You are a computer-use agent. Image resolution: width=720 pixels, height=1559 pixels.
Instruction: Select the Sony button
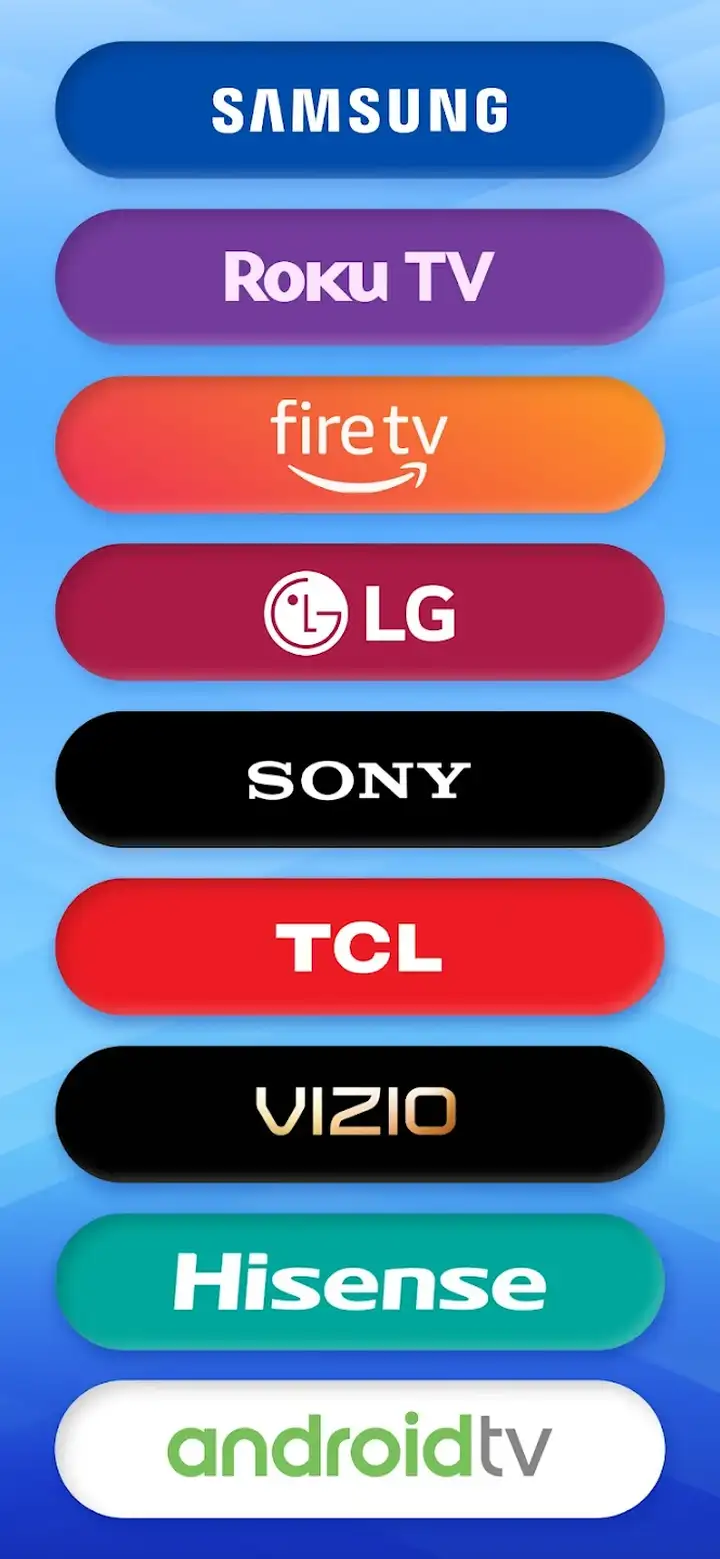[360, 779]
